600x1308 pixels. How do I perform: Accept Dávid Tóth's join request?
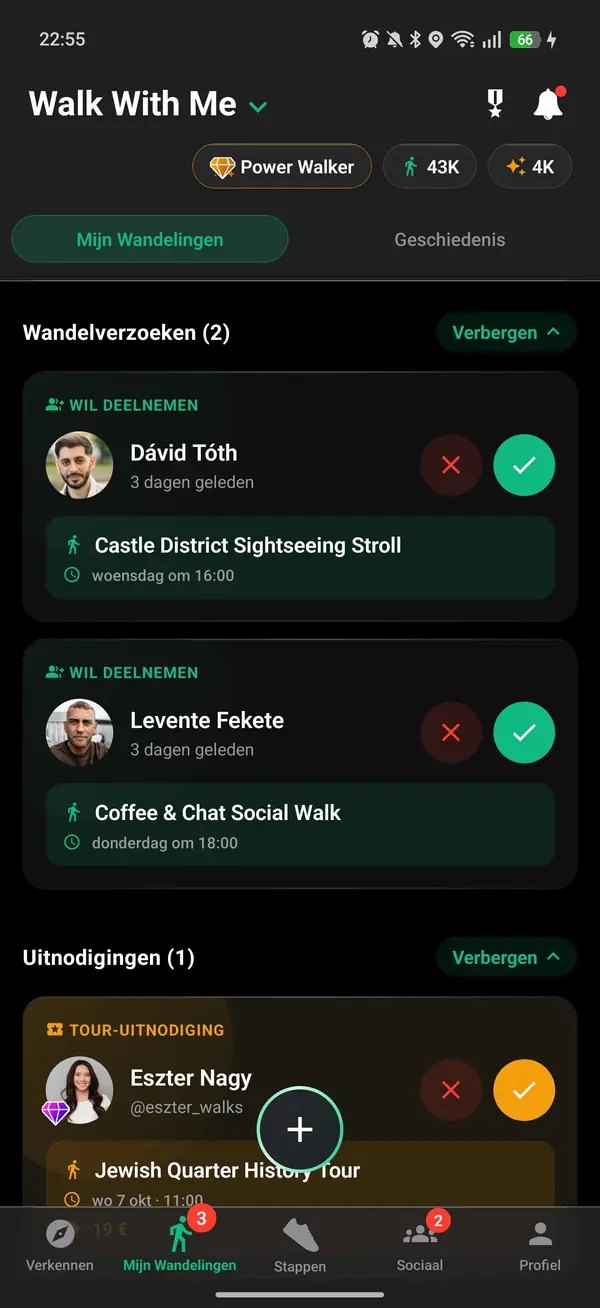[524, 465]
